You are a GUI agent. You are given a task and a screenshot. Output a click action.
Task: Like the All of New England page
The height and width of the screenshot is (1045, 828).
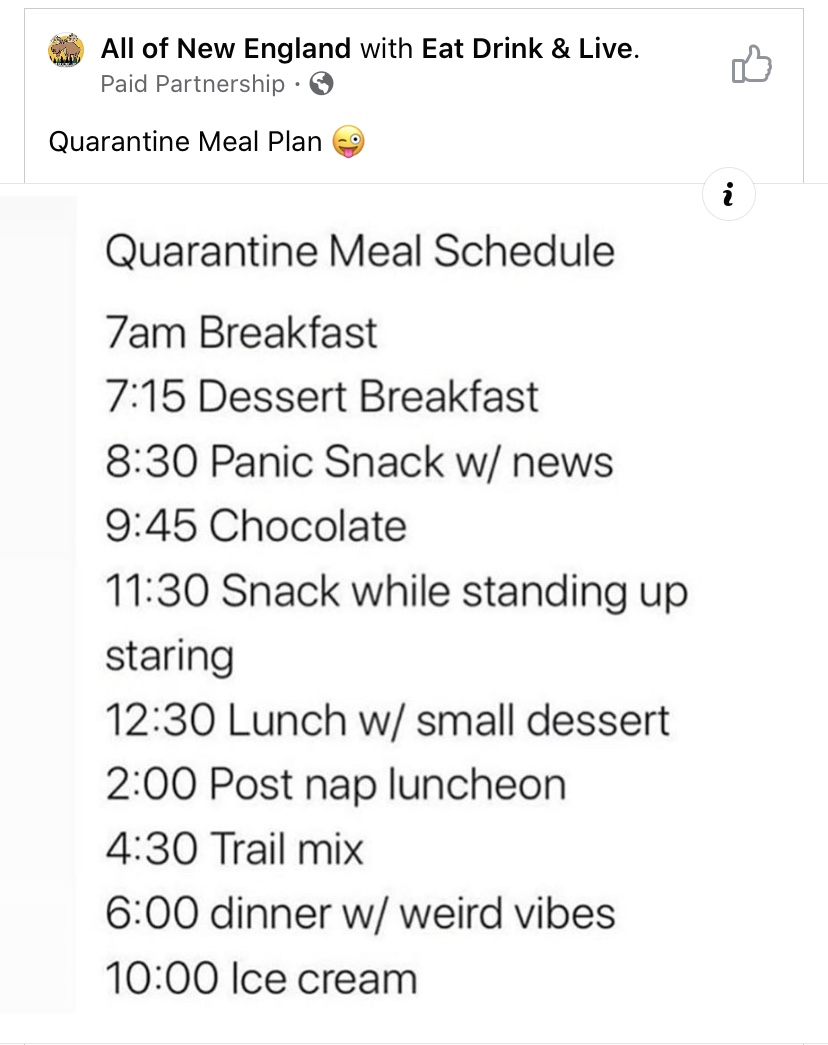[751, 64]
